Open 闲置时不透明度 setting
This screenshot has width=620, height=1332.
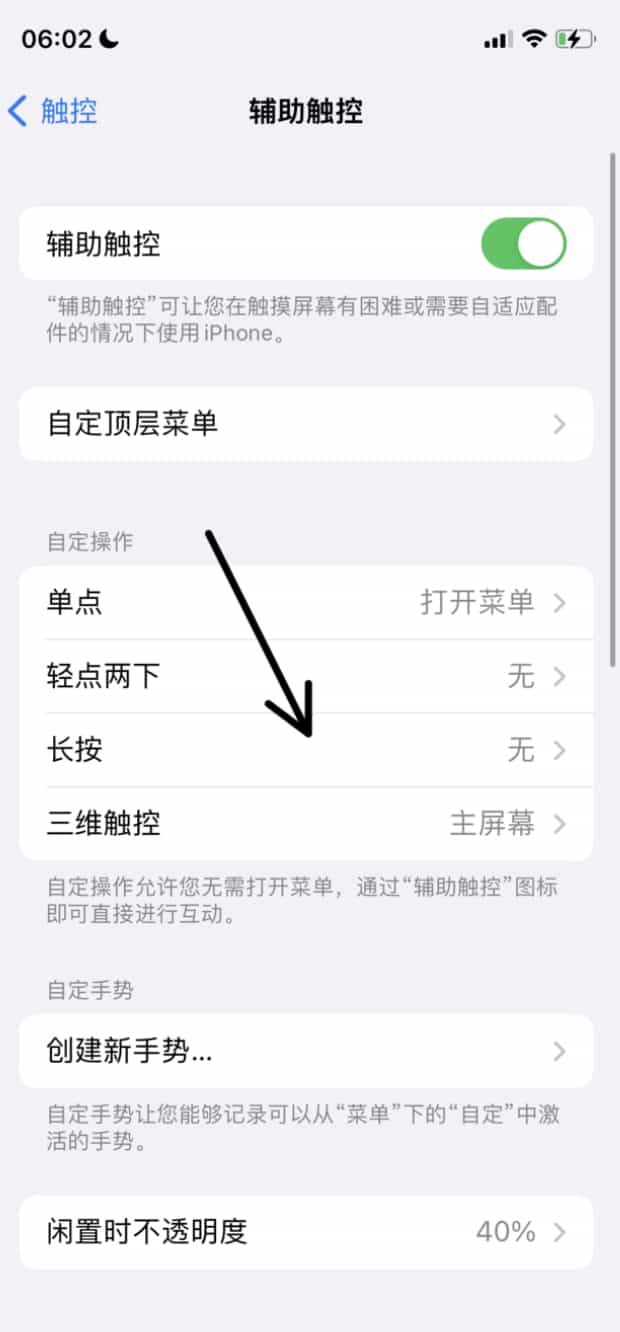(305, 1232)
